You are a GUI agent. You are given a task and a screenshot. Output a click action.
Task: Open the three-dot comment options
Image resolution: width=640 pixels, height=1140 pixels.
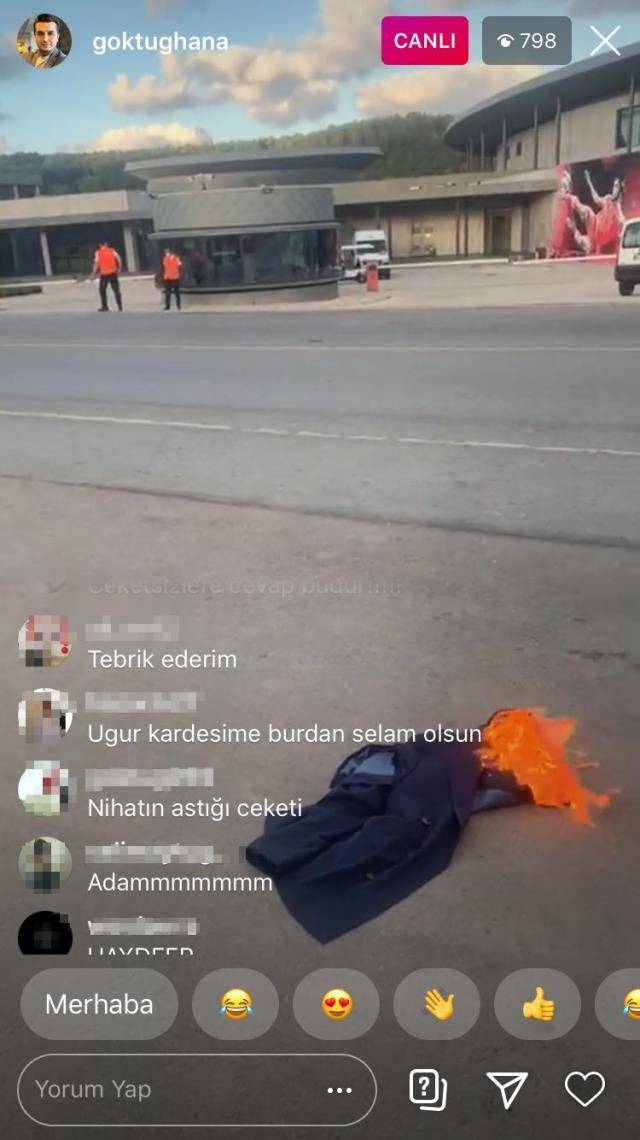[x=340, y=1090]
